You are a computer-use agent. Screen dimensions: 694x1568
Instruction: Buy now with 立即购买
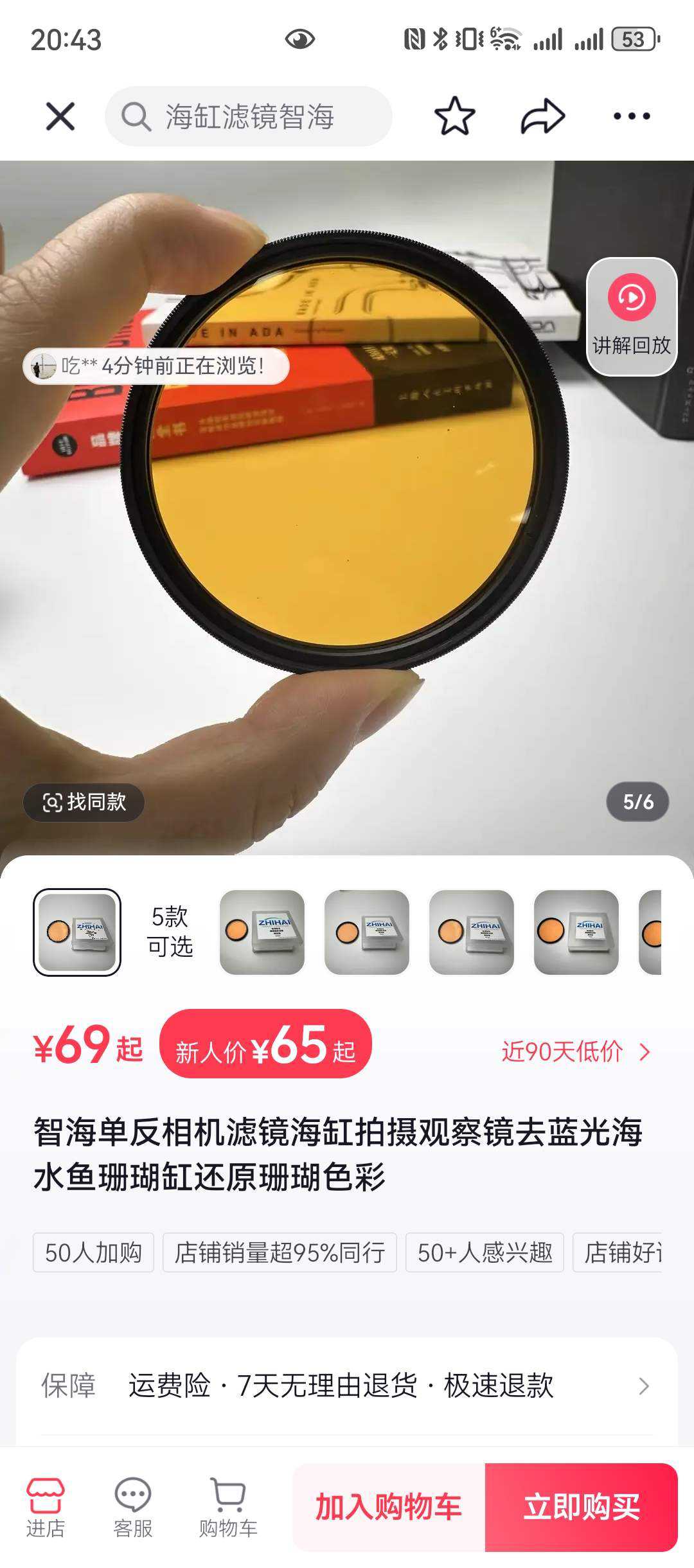(x=581, y=1507)
